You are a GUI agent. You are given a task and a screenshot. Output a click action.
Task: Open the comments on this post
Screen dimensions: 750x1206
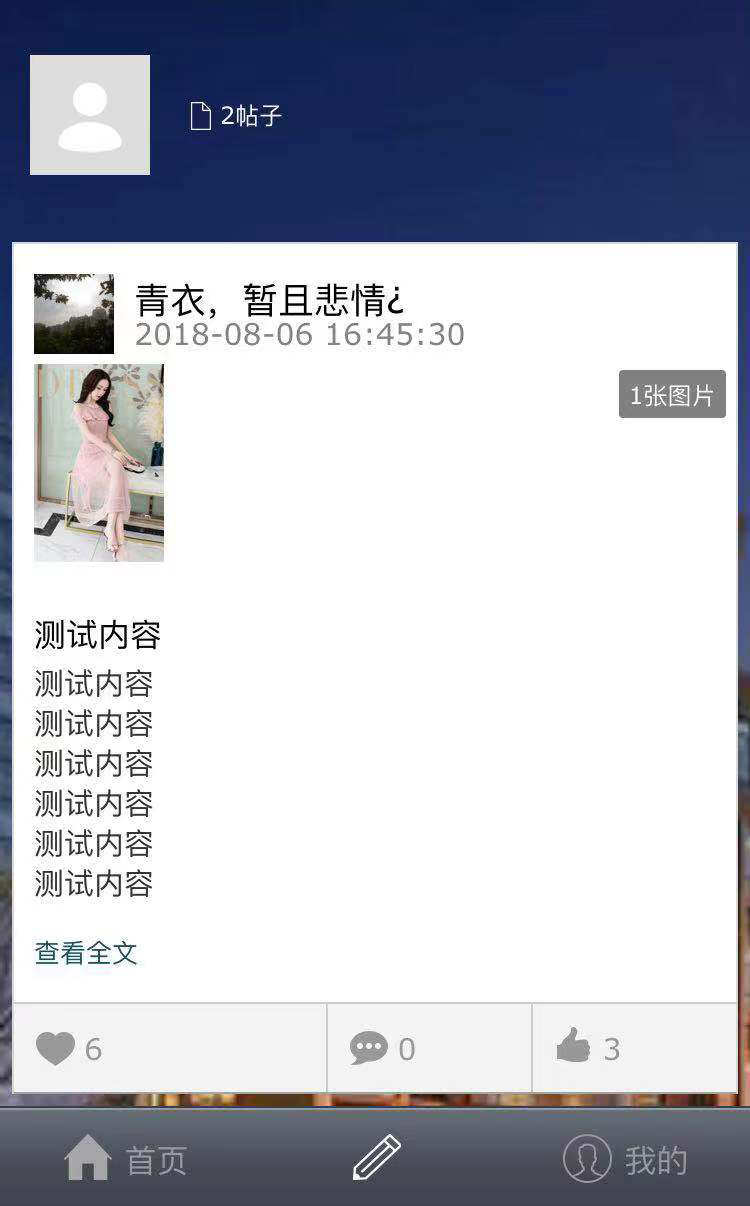(x=369, y=1048)
